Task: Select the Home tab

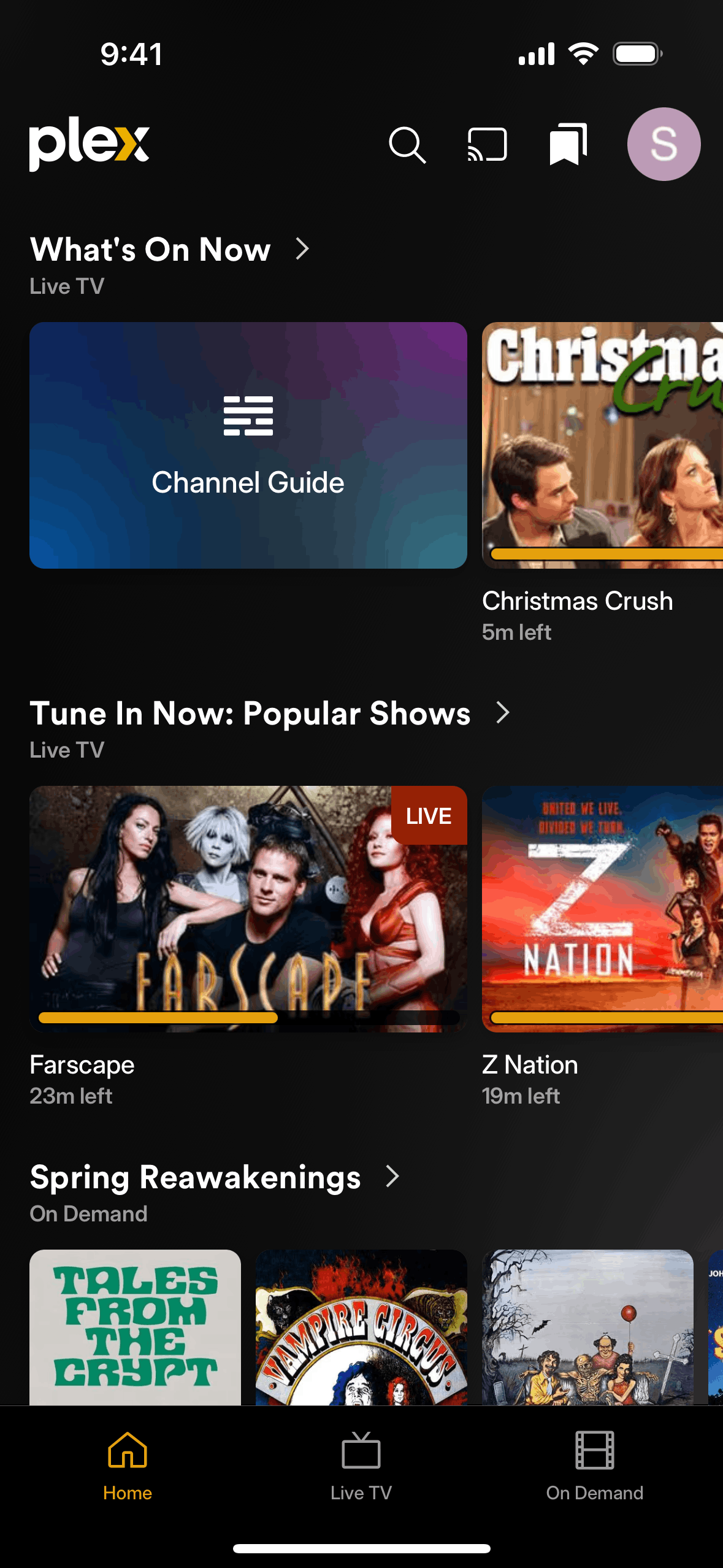Action: click(128, 1466)
